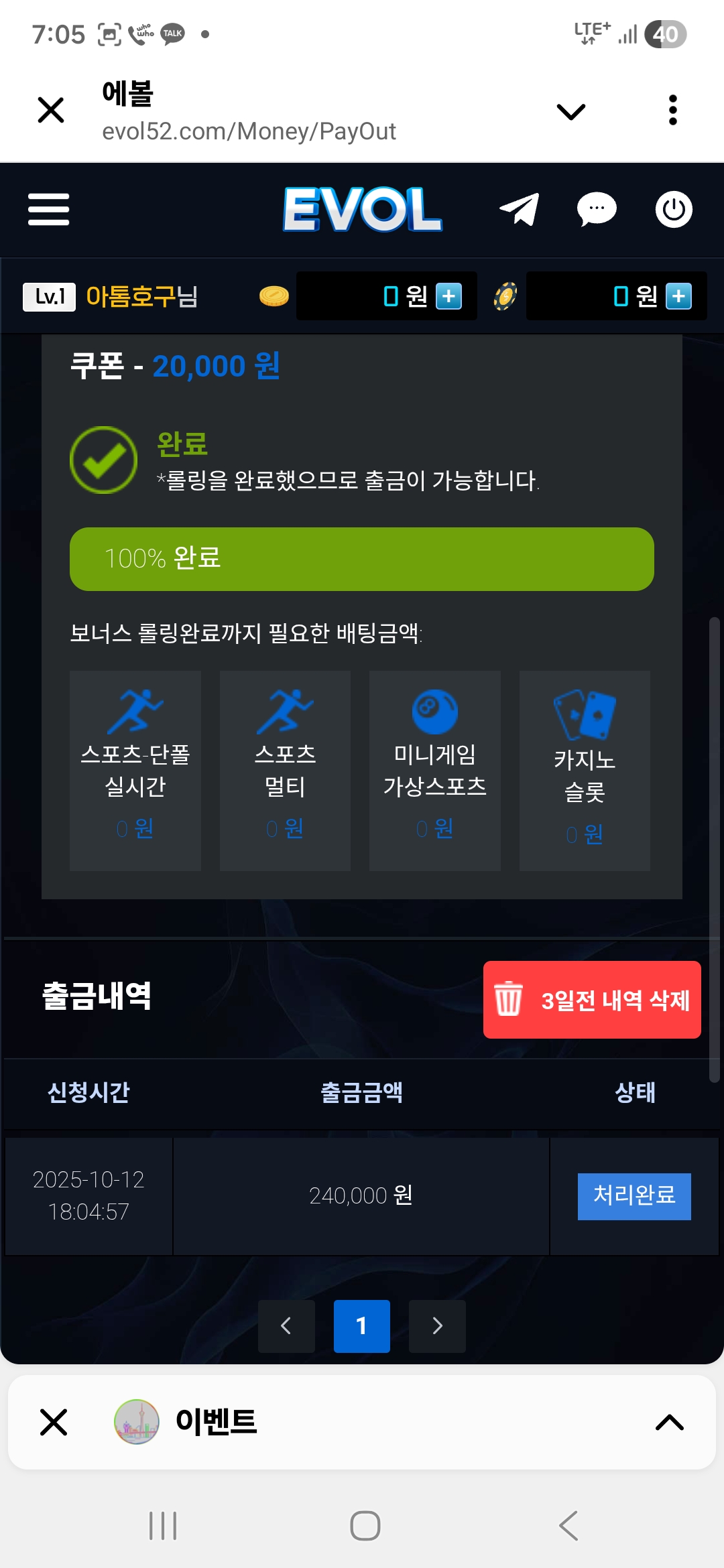Close the in-app browser page
724x1568 pixels.
coord(51,110)
